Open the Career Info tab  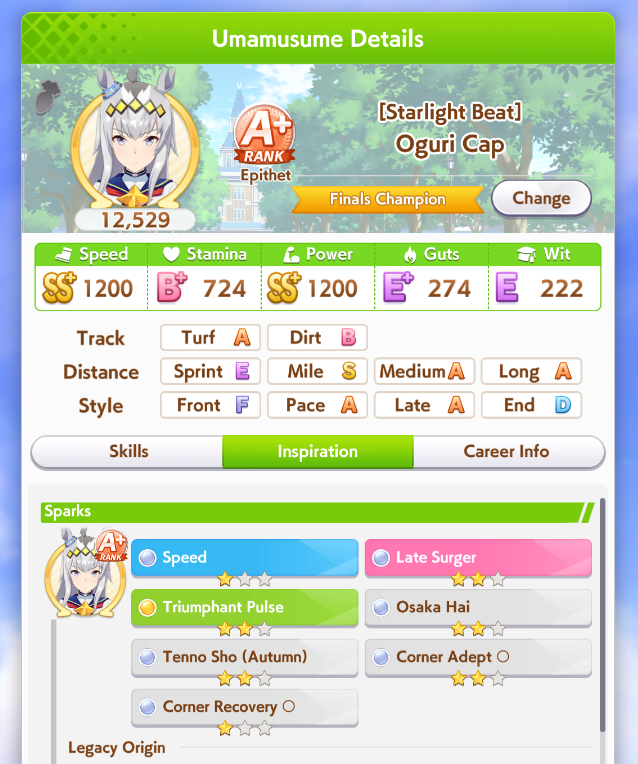[x=508, y=452]
